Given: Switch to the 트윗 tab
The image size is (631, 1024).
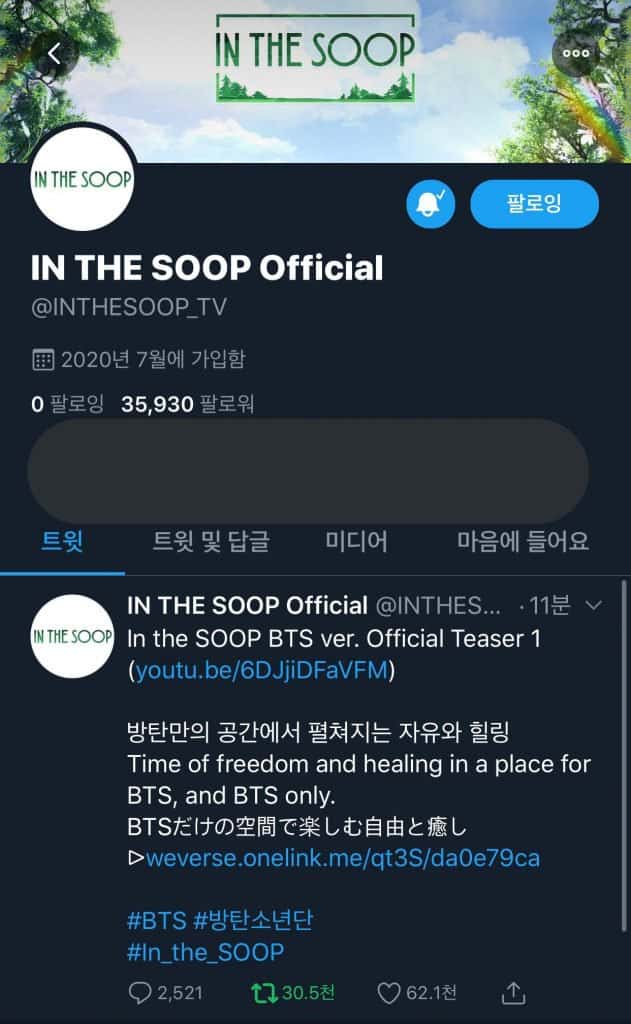Looking at the screenshot, I should 62,542.
